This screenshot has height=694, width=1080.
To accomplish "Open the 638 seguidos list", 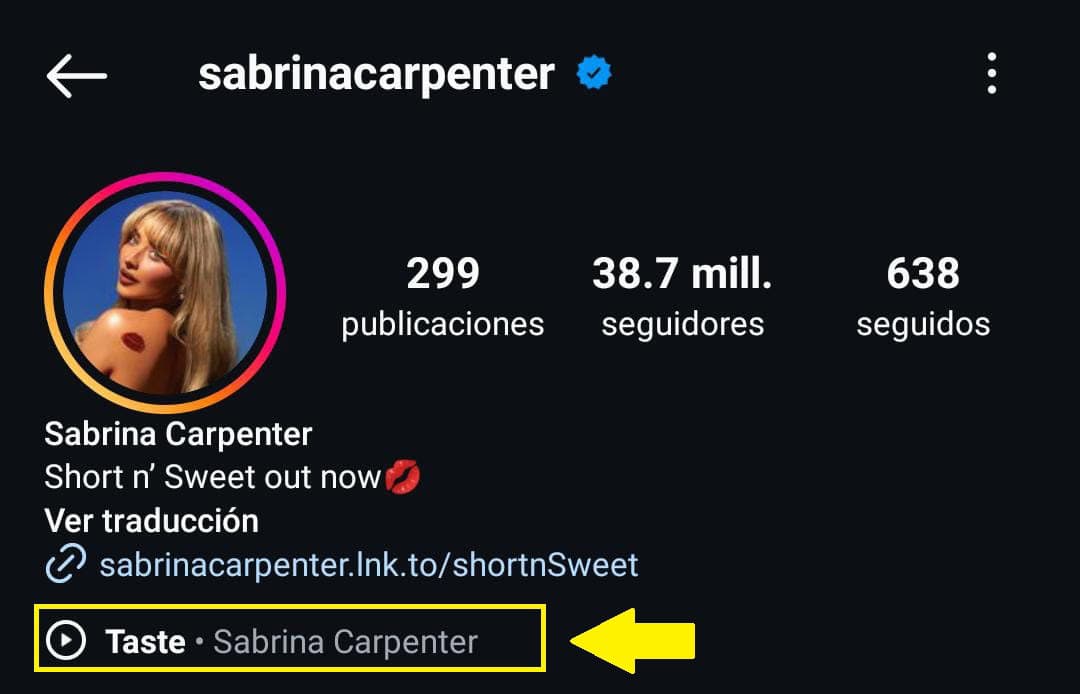I will click(923, 297).
